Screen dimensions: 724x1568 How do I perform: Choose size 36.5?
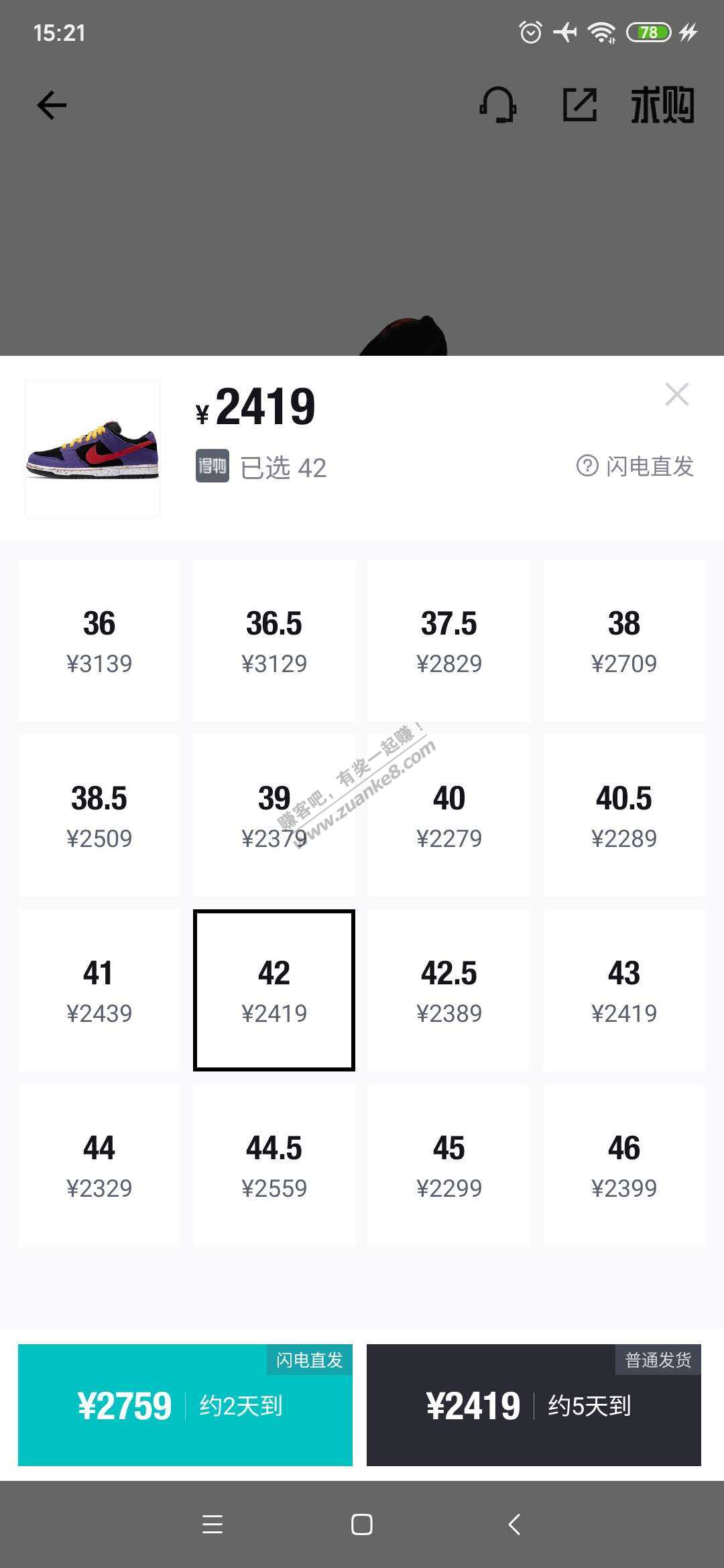coord(274,641)
